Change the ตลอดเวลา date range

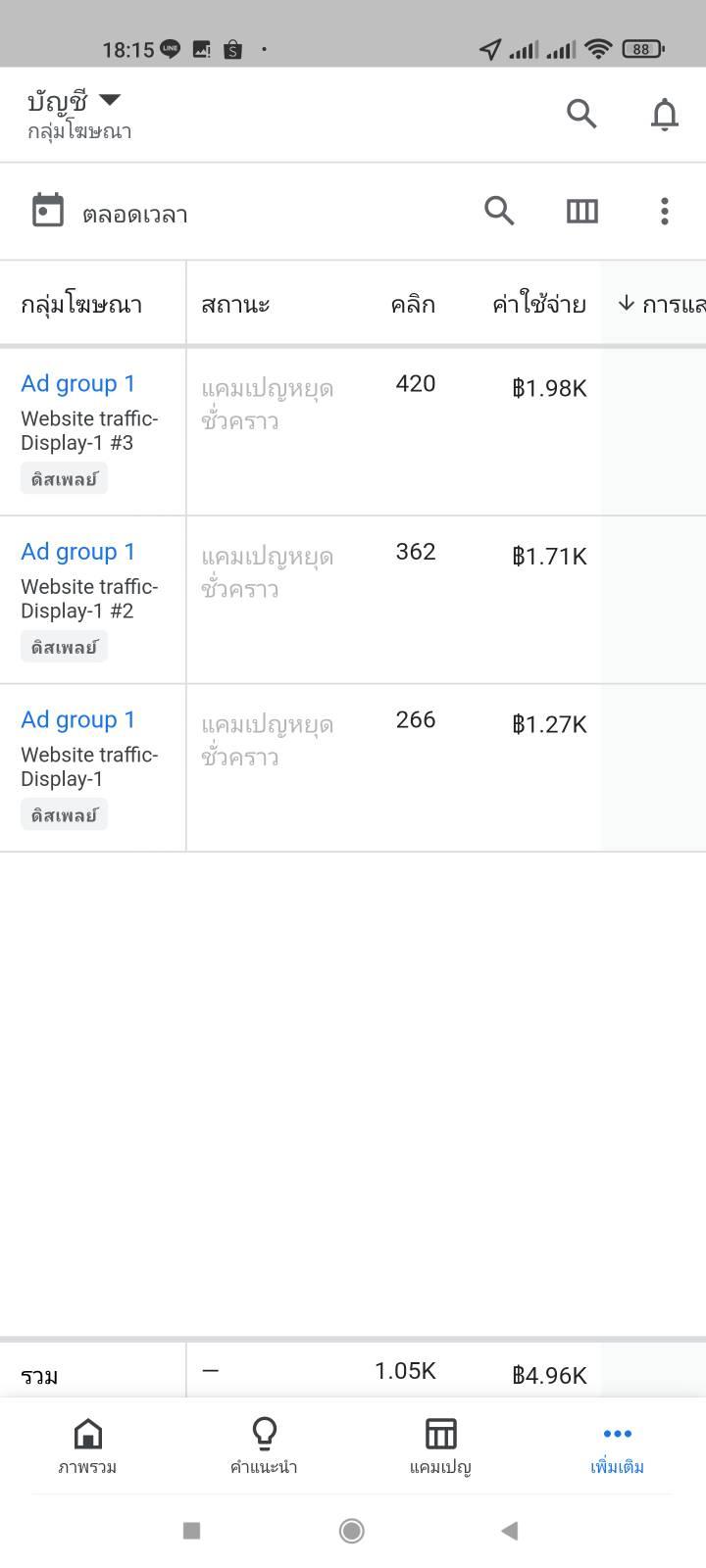110,212
